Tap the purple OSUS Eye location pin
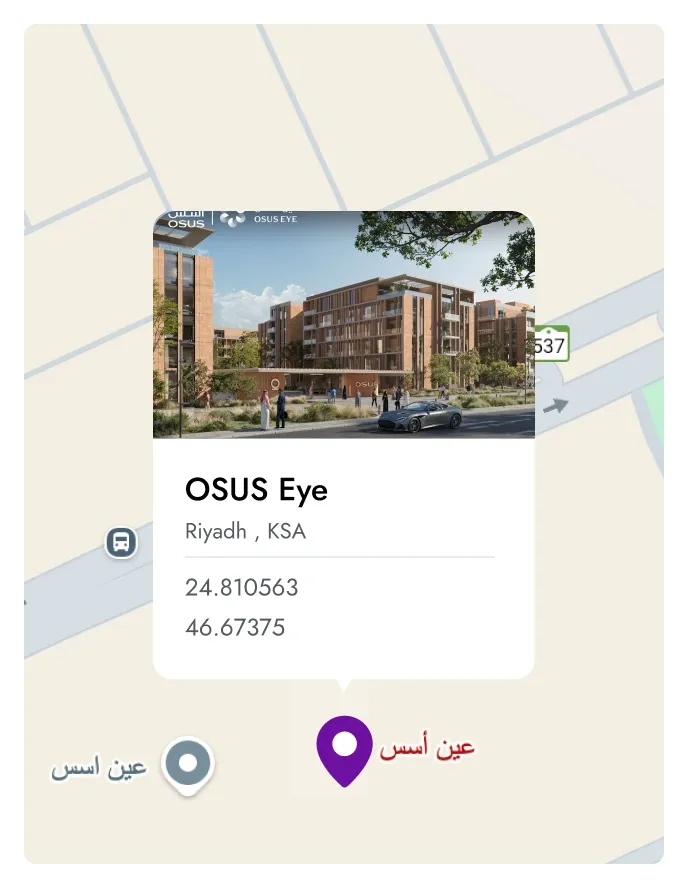 (344, 747)
